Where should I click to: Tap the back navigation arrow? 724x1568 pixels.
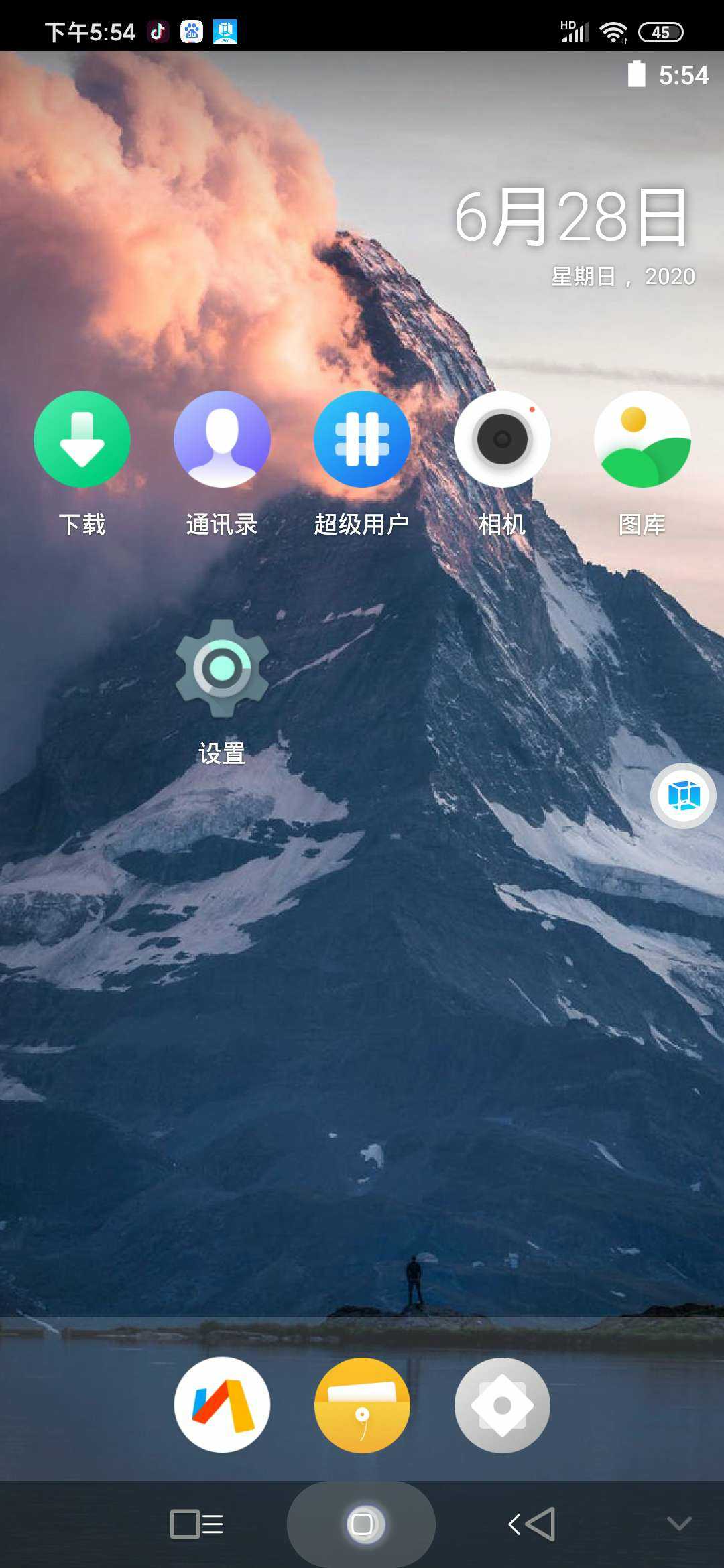532,1524
